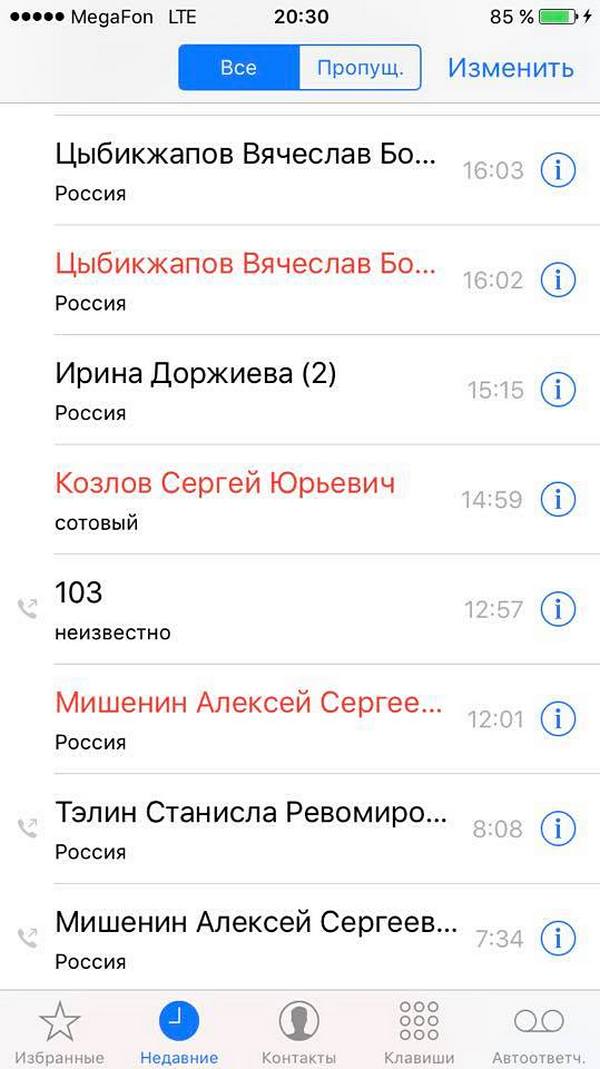
Task: Select the Все calls segment
Action: tap(239, 67)
